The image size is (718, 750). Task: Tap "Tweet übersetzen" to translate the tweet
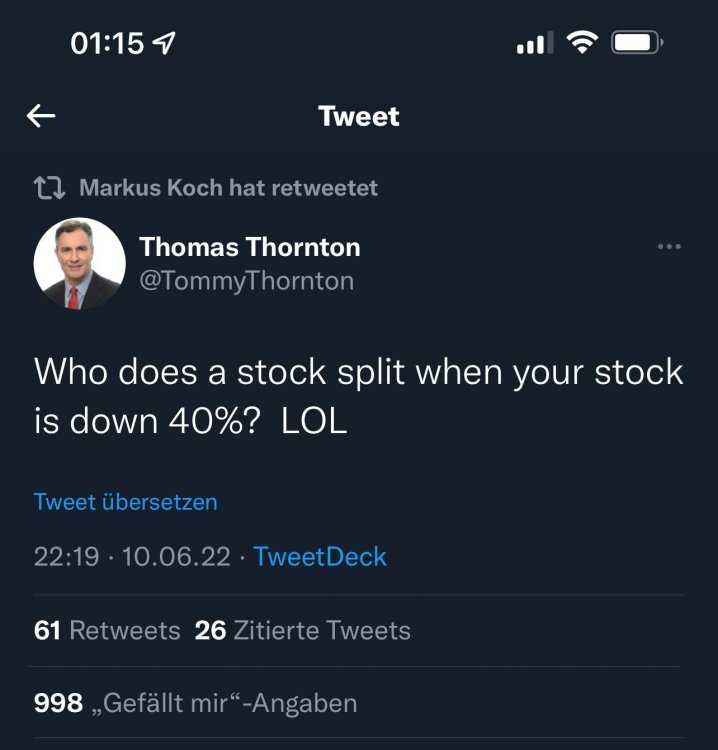[x=125, y=502]
